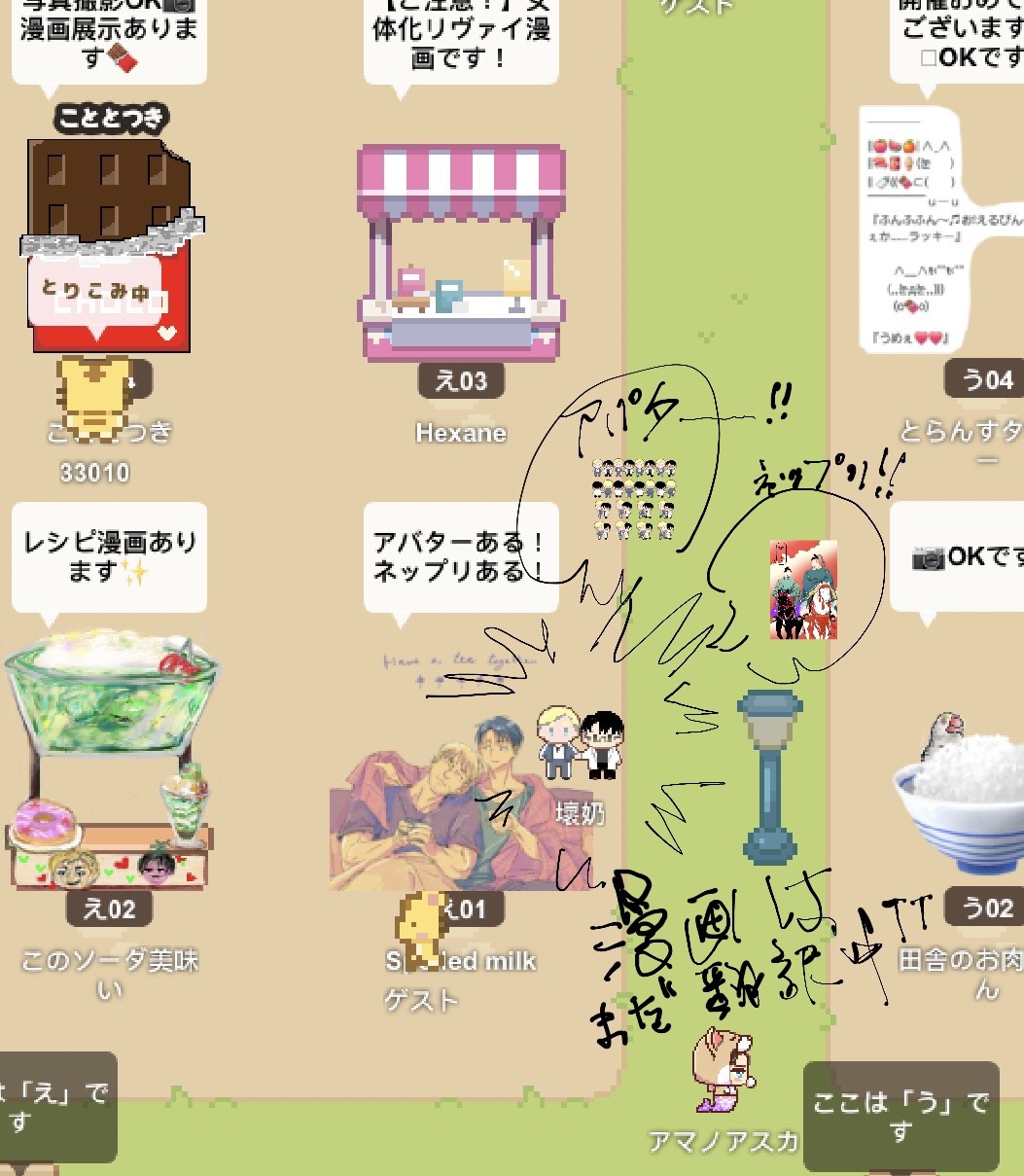Open the Hexane booth え03
The height and width of the screenshot is (1176, 1024).
coord(460,253)
